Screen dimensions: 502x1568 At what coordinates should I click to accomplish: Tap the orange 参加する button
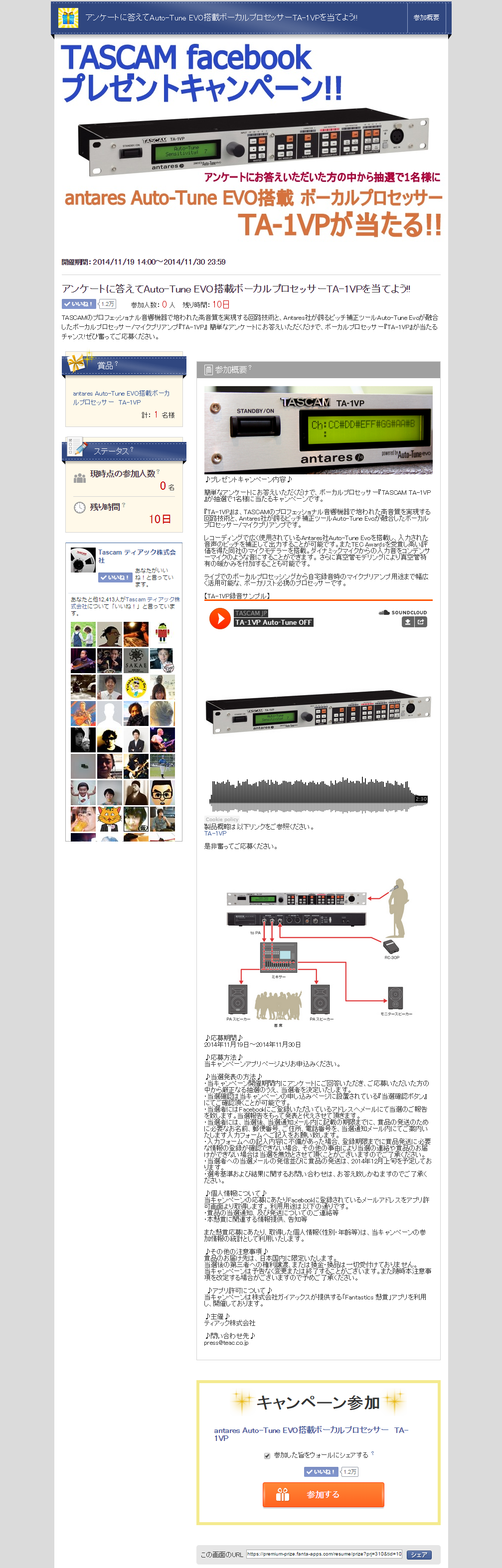323,1494
